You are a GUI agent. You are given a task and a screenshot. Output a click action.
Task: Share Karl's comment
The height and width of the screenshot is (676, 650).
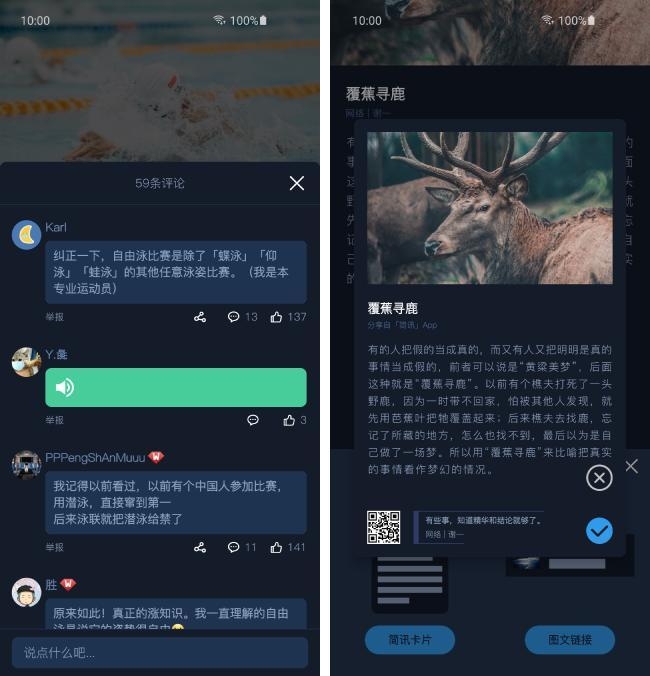click(x=200, y=317)
